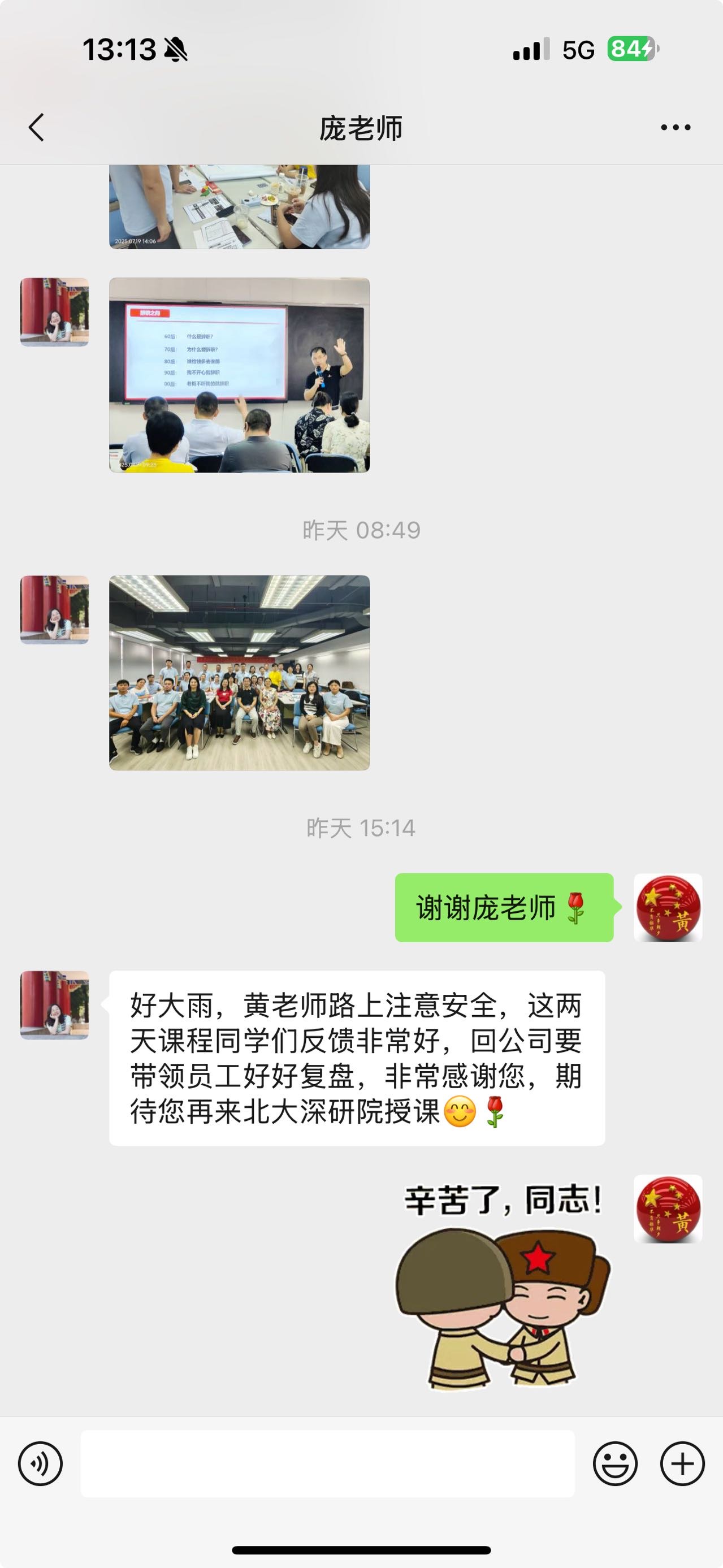Viewport: 723px width, 1568px height.
Task: View the 辛苦了,同志 sticker
Action: pyautogui.click(x=503, y=1285)
